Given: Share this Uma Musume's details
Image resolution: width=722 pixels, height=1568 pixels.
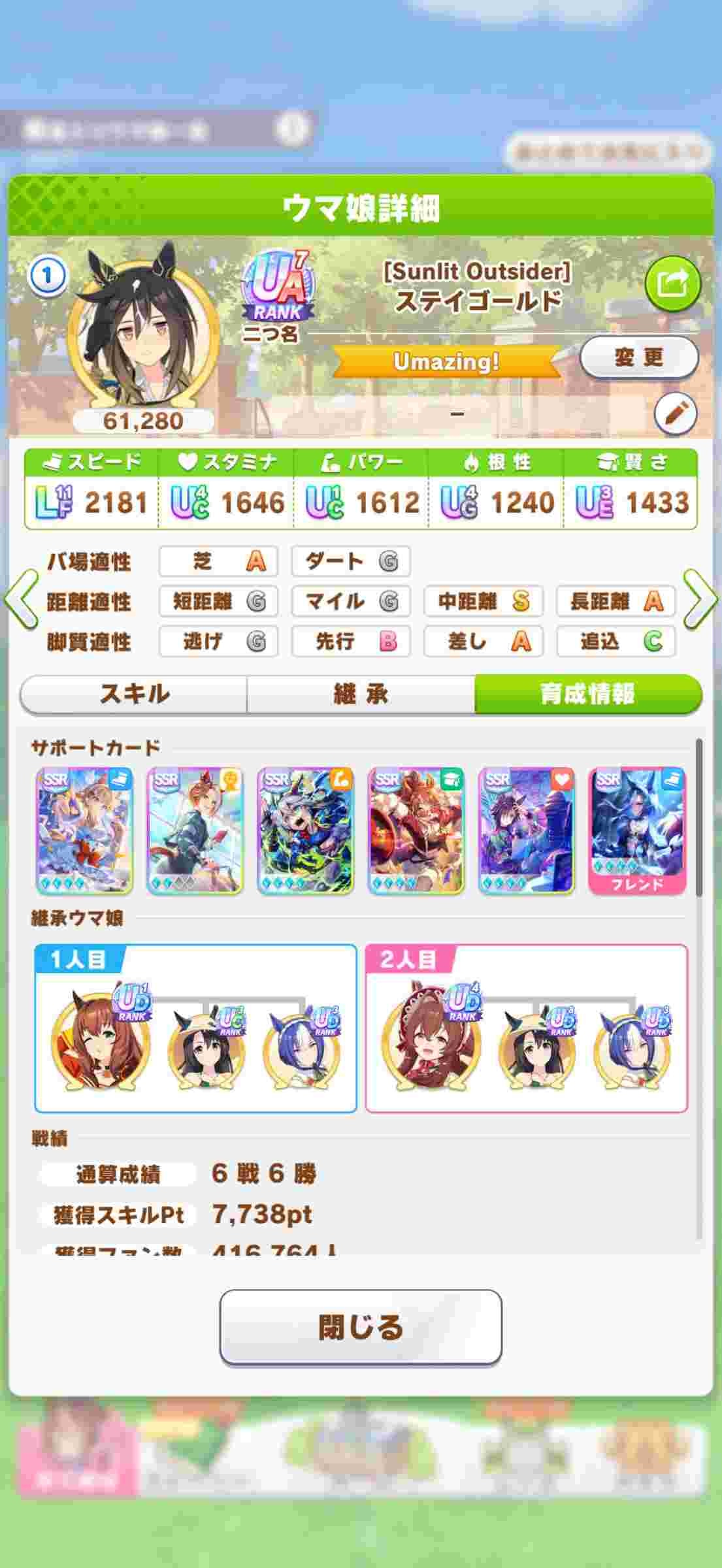Looking at the screenshot, I should [x=672, y=284].
